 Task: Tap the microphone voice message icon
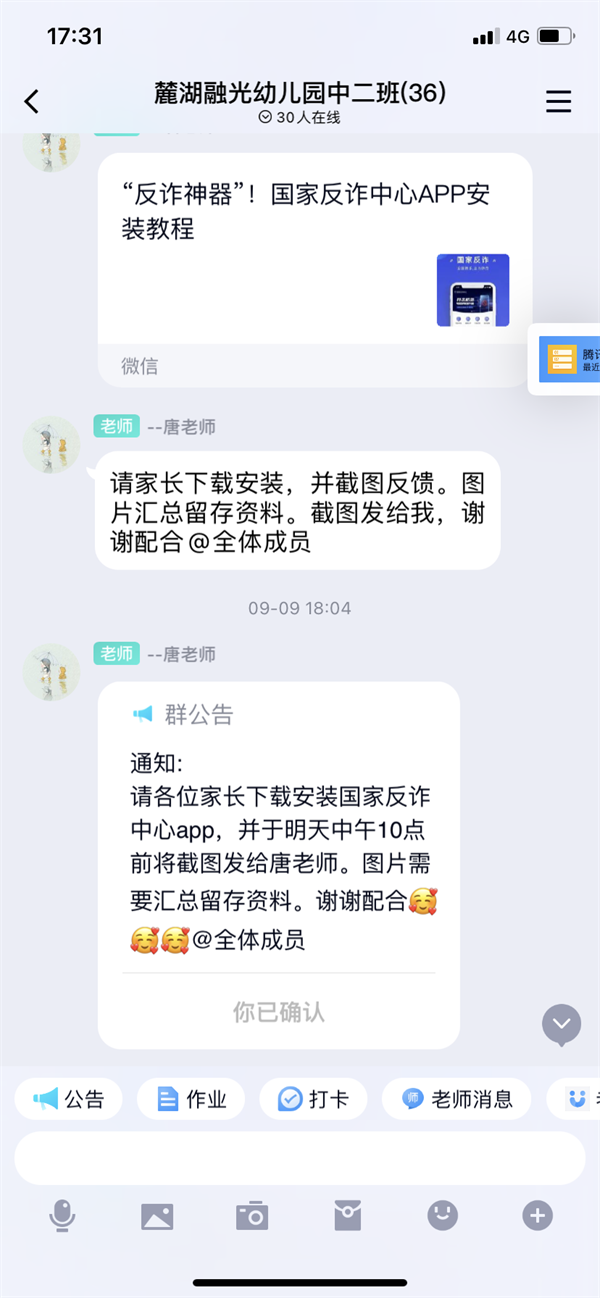pyautogui.click(x=62, y=1215)
